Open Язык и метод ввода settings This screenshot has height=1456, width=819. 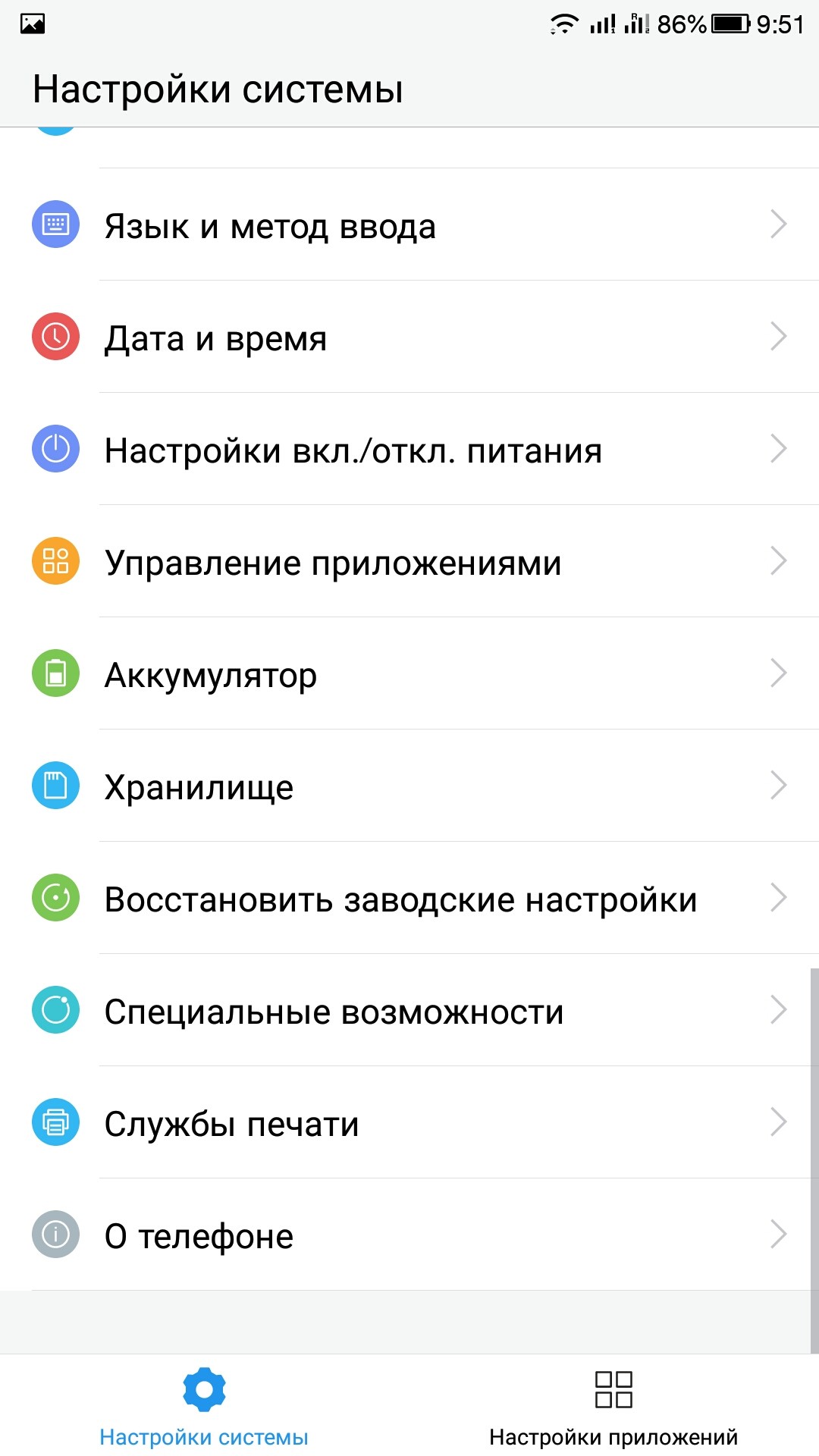click(x=409, y=225)
